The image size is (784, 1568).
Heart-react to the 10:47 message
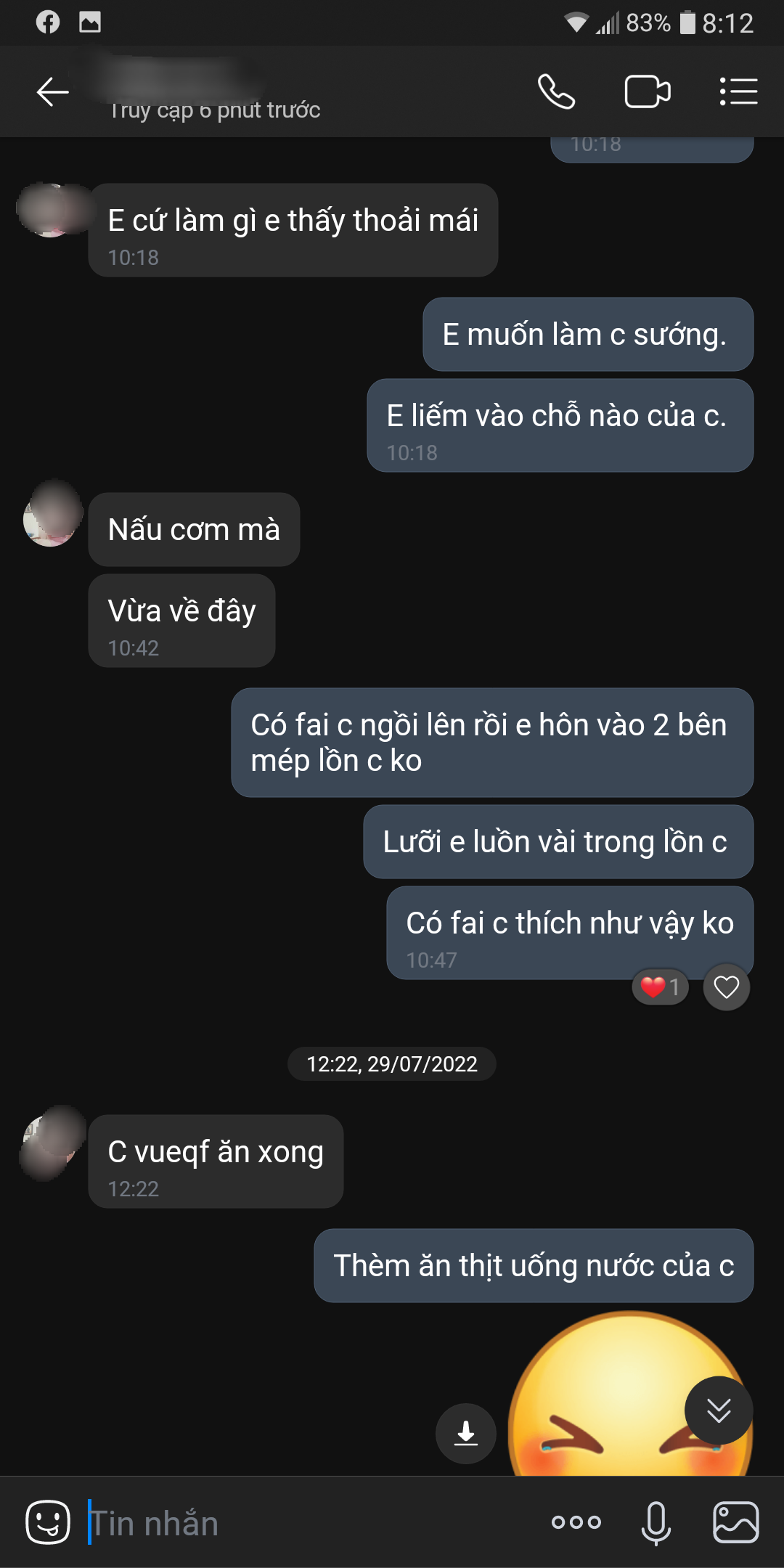[726, 987]
